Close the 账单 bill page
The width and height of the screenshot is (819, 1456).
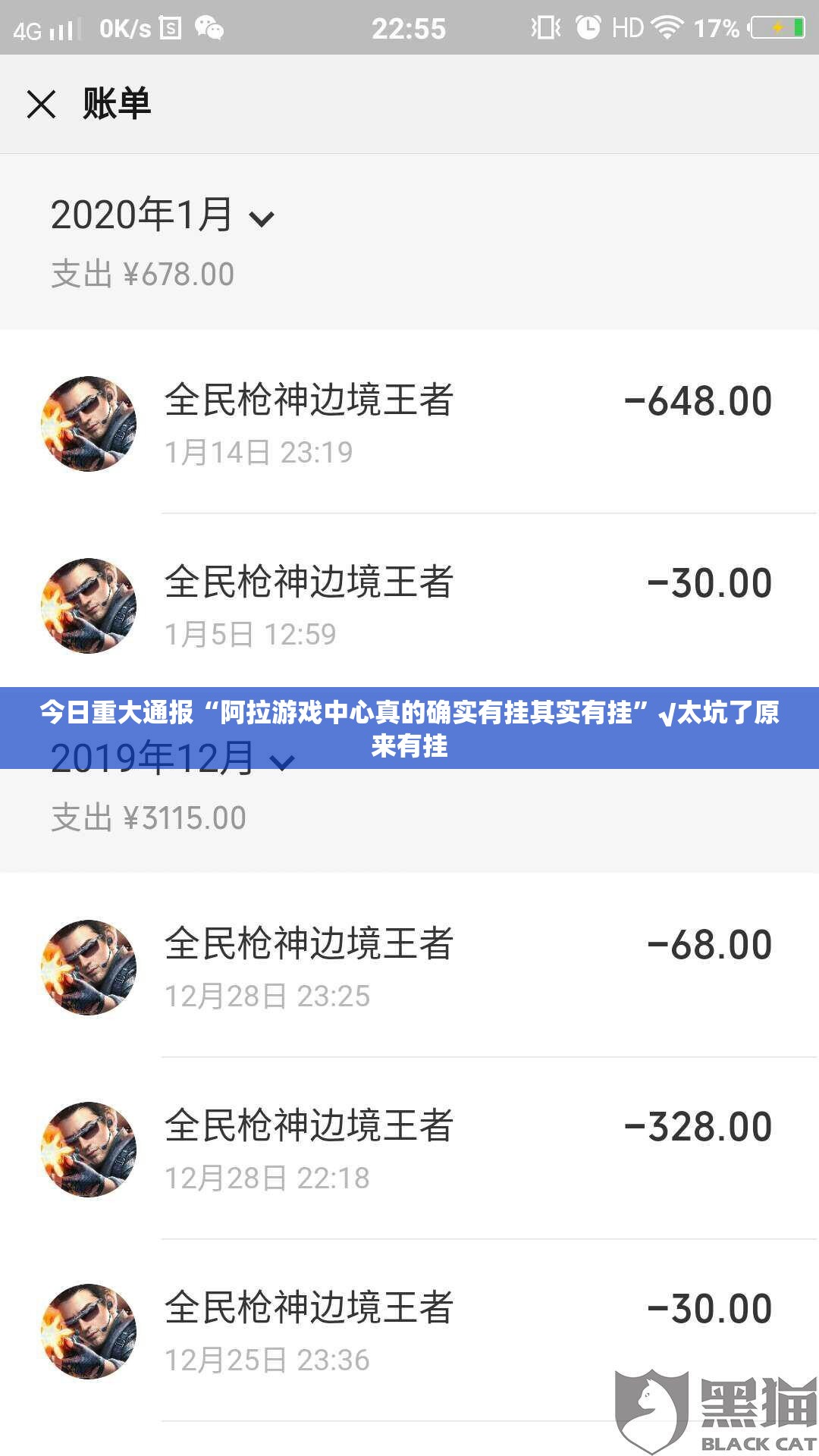(43, 105)
